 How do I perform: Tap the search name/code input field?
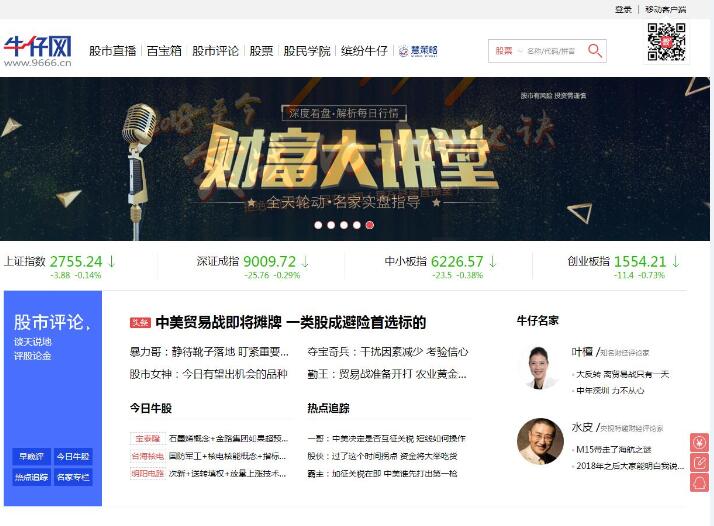551,50
